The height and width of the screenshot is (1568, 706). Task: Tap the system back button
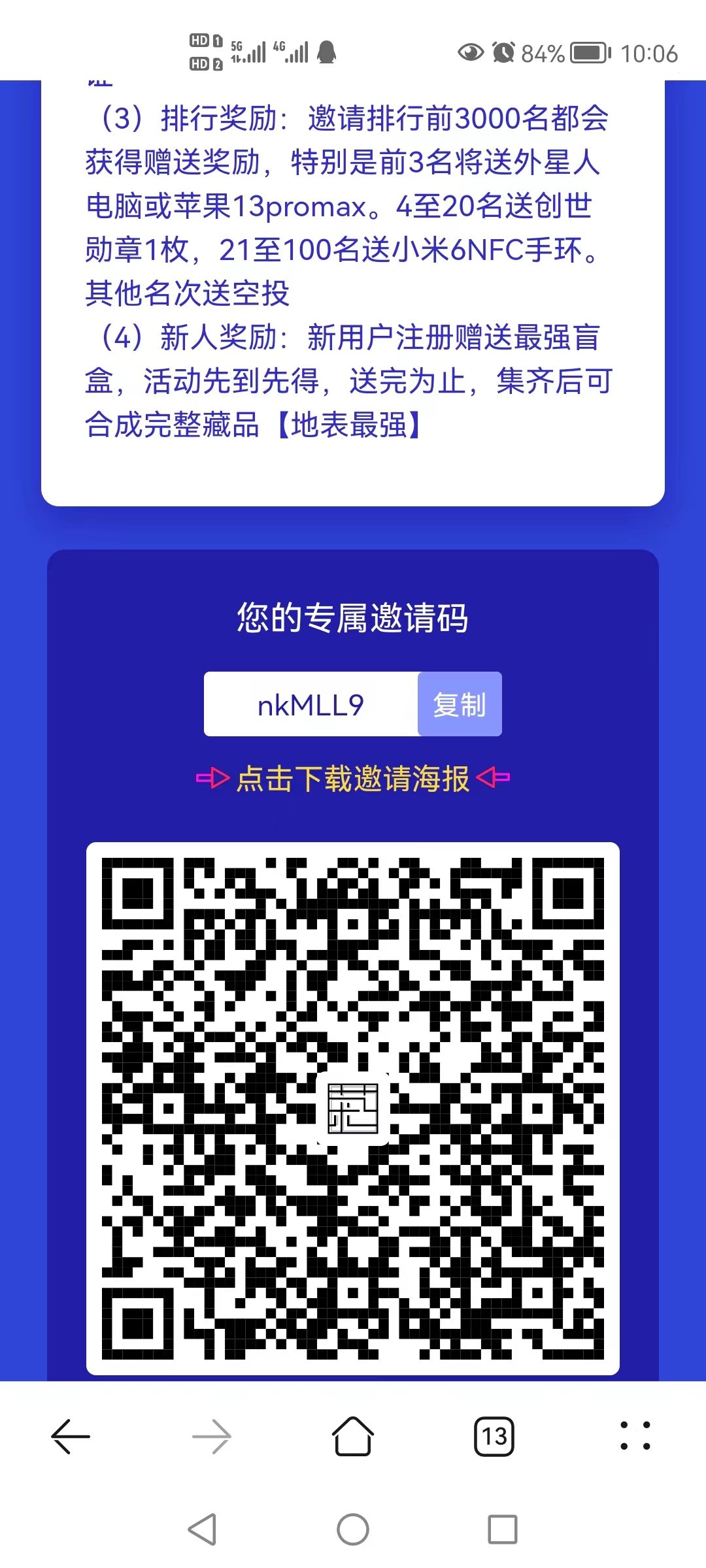pos(202,1529)
